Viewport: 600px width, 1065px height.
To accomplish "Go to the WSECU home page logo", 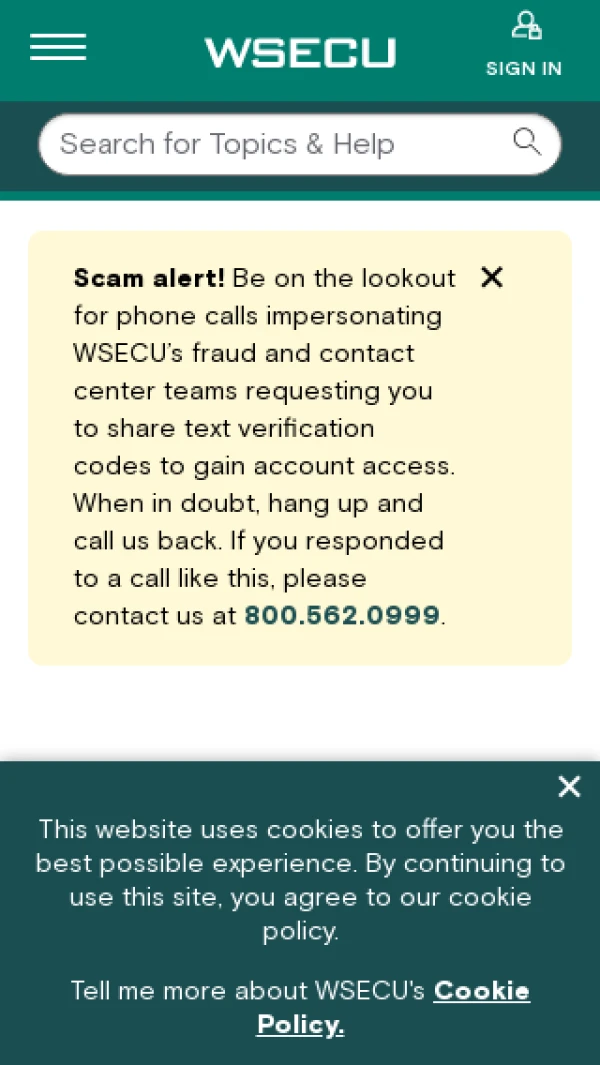I will [300, 52].
